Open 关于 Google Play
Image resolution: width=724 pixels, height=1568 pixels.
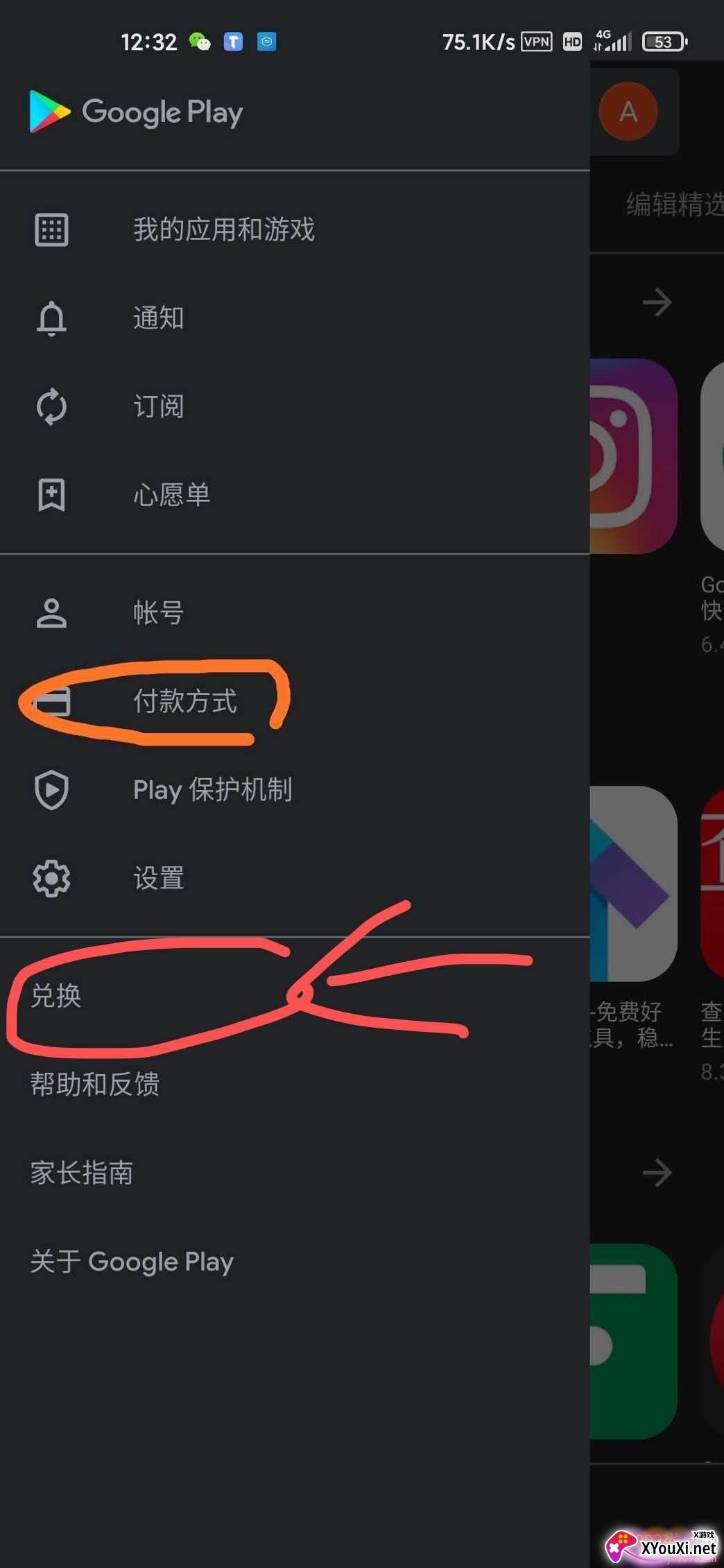(x=132, y=1261)
